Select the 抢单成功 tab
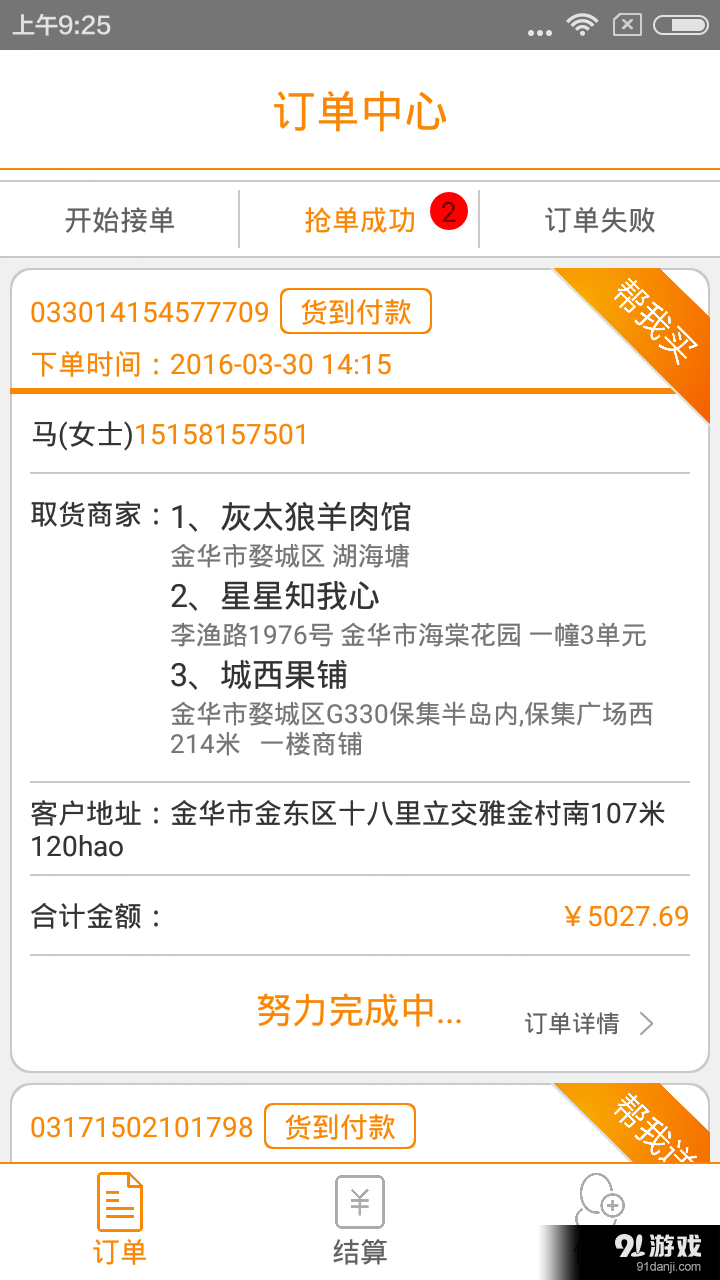 [x=360, y=221]
